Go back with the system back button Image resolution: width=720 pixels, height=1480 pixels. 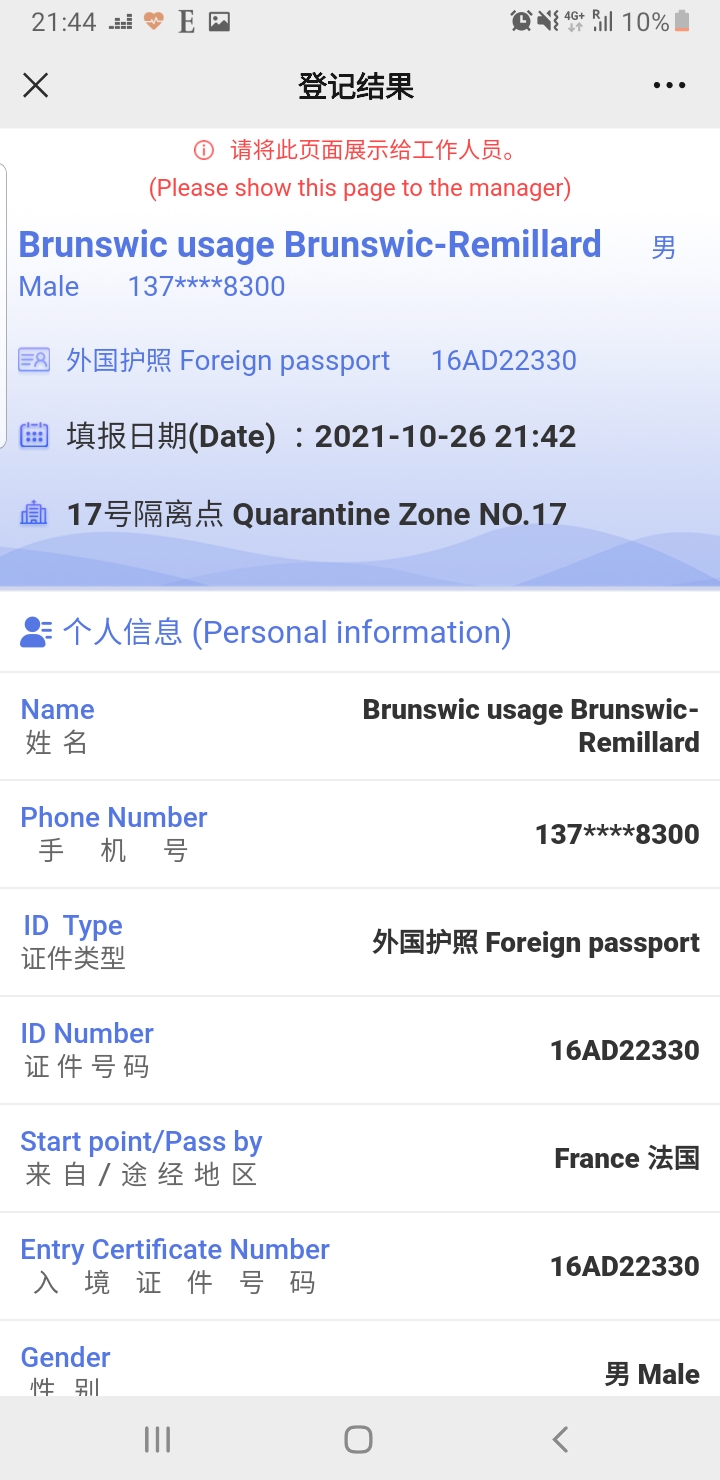click(x=560, y=1439)
